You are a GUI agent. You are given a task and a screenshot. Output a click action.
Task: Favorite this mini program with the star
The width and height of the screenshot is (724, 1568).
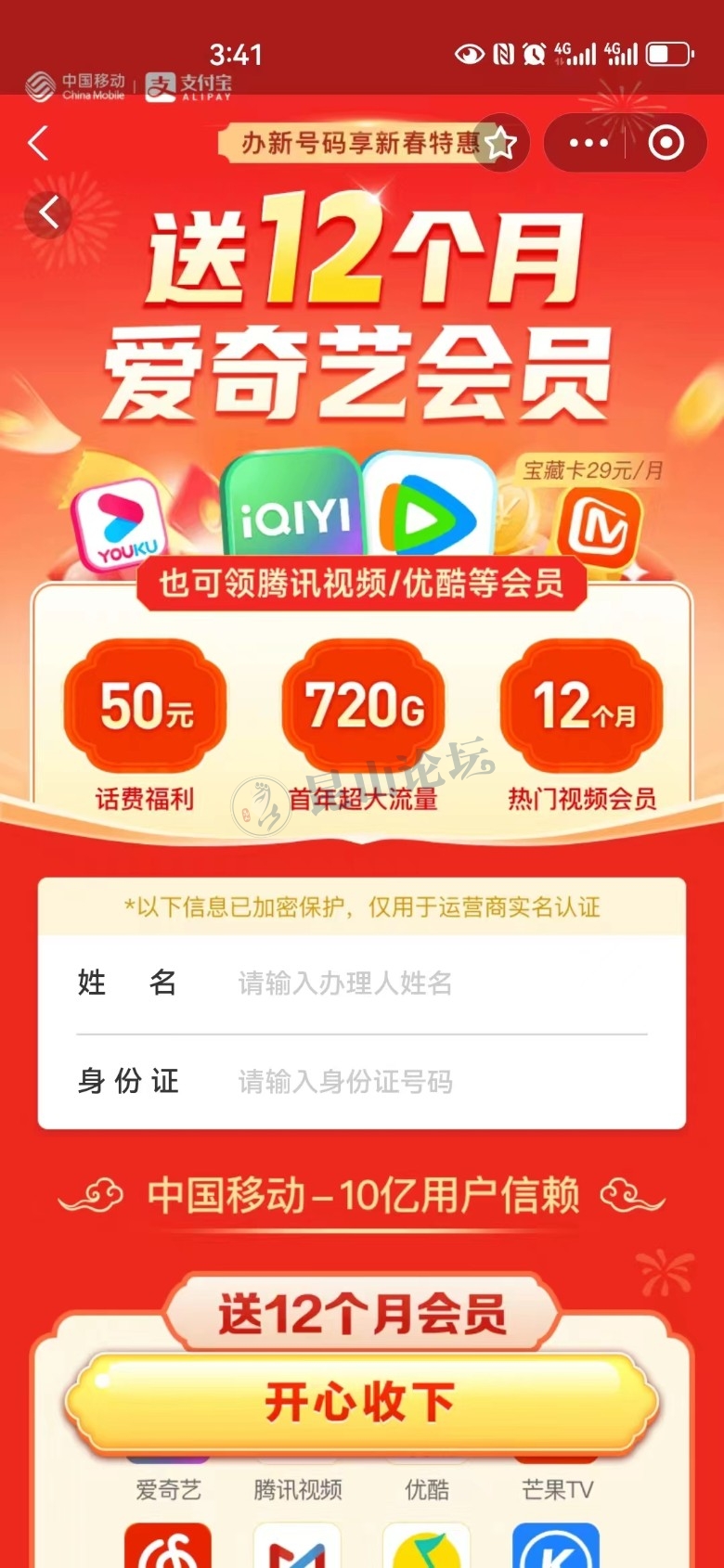coord(501,143)
